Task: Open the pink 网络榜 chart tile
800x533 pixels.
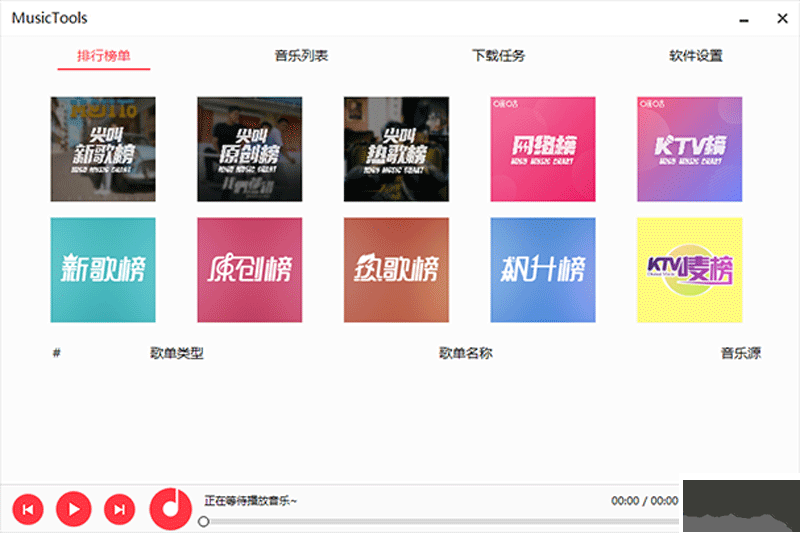Action: click(543, 149)
